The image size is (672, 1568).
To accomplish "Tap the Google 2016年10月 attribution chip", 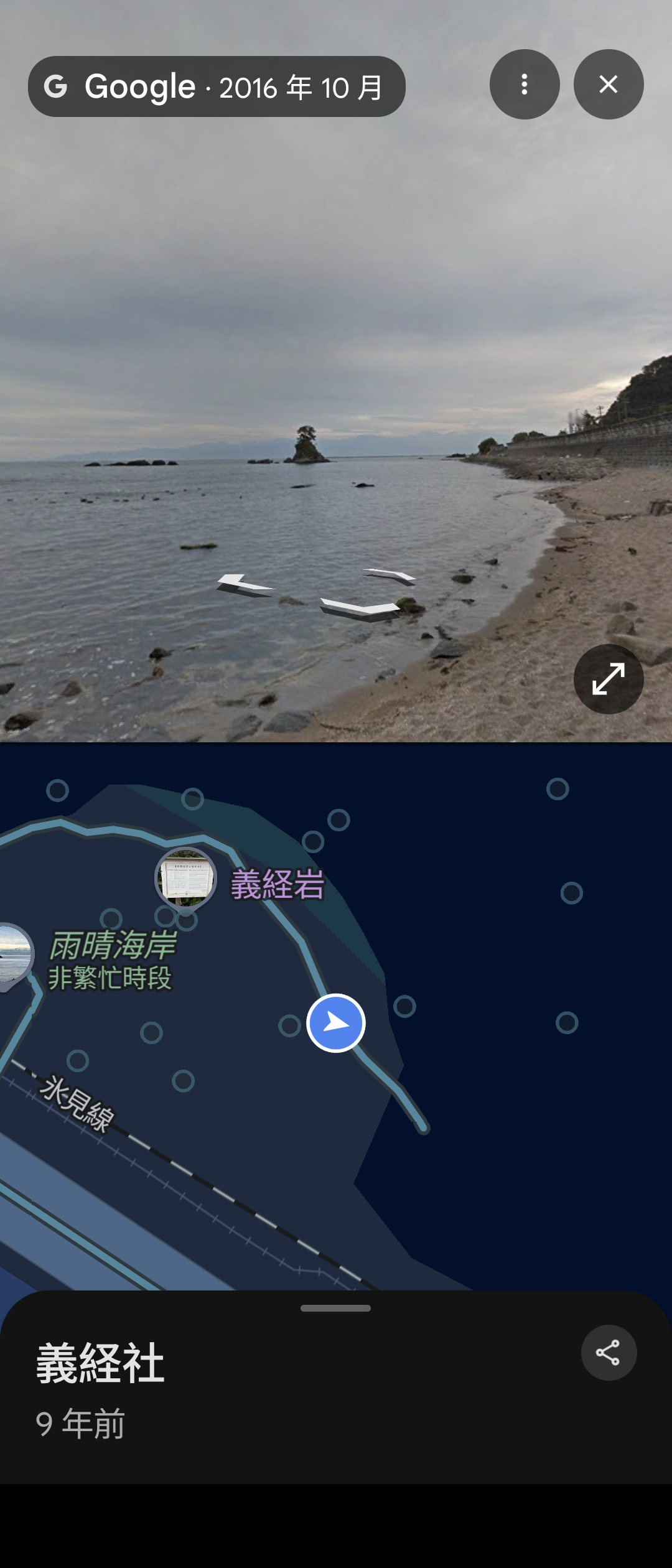I will click(217, 86).
